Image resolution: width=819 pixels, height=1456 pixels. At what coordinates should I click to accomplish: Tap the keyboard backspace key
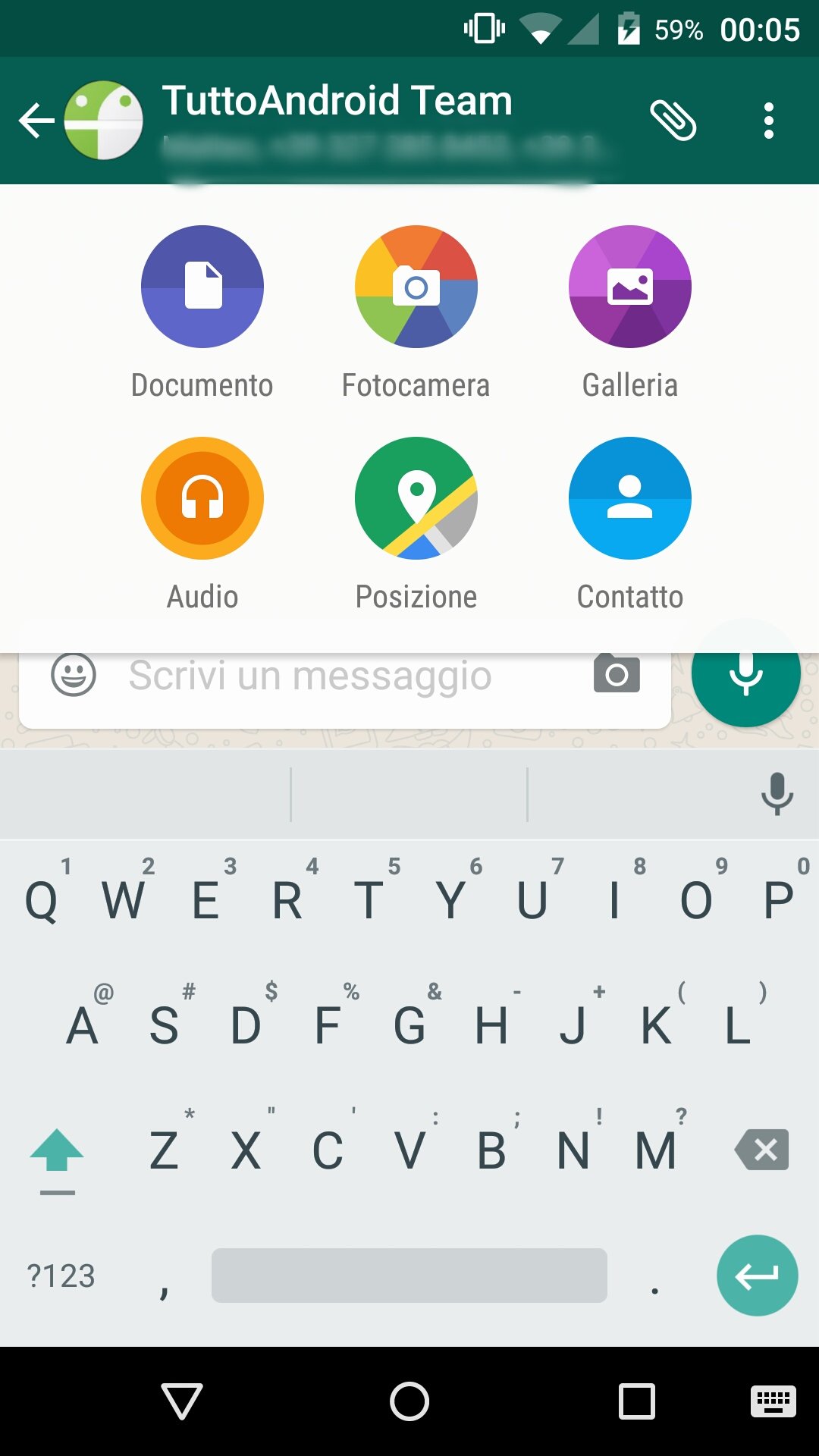tap(762, 1150)
